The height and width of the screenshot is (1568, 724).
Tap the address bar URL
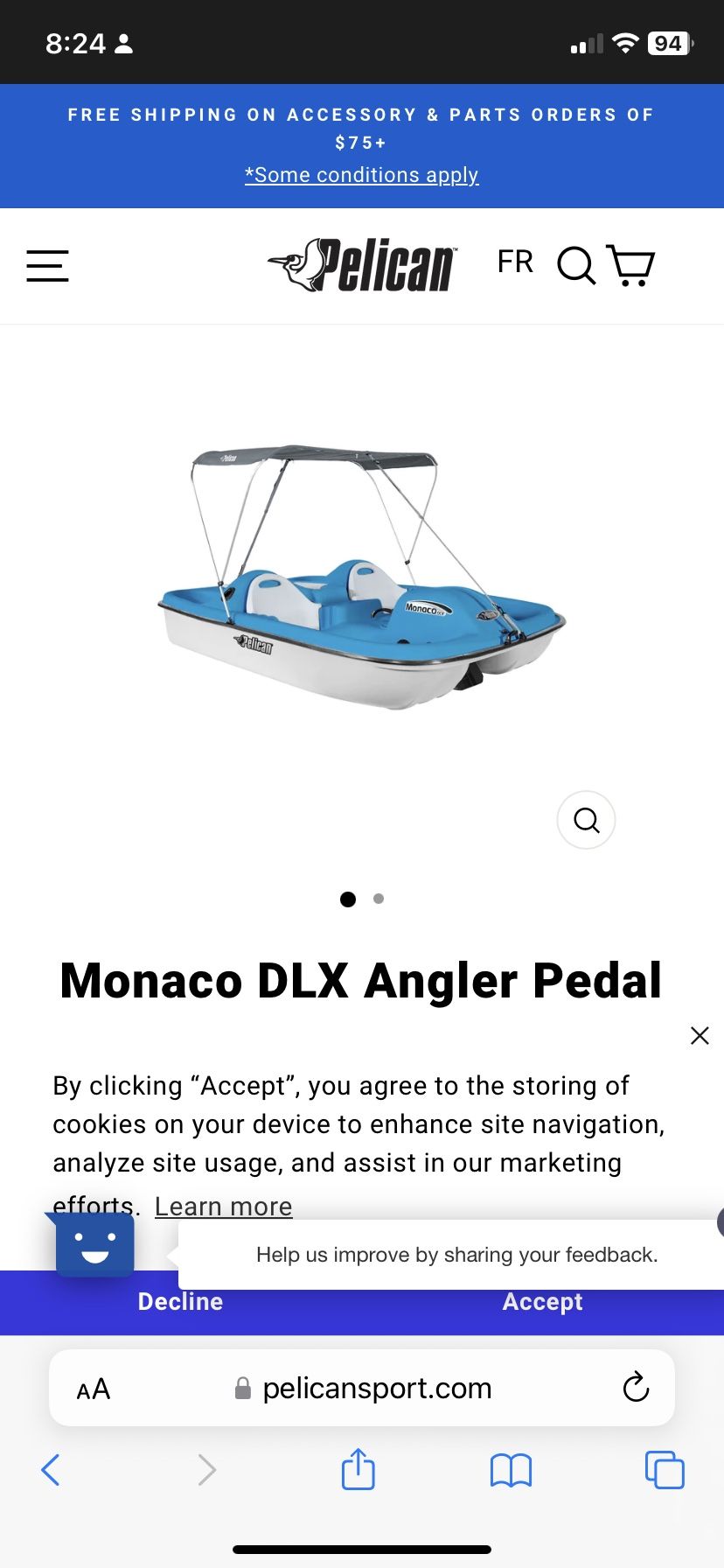(376, 1389)
